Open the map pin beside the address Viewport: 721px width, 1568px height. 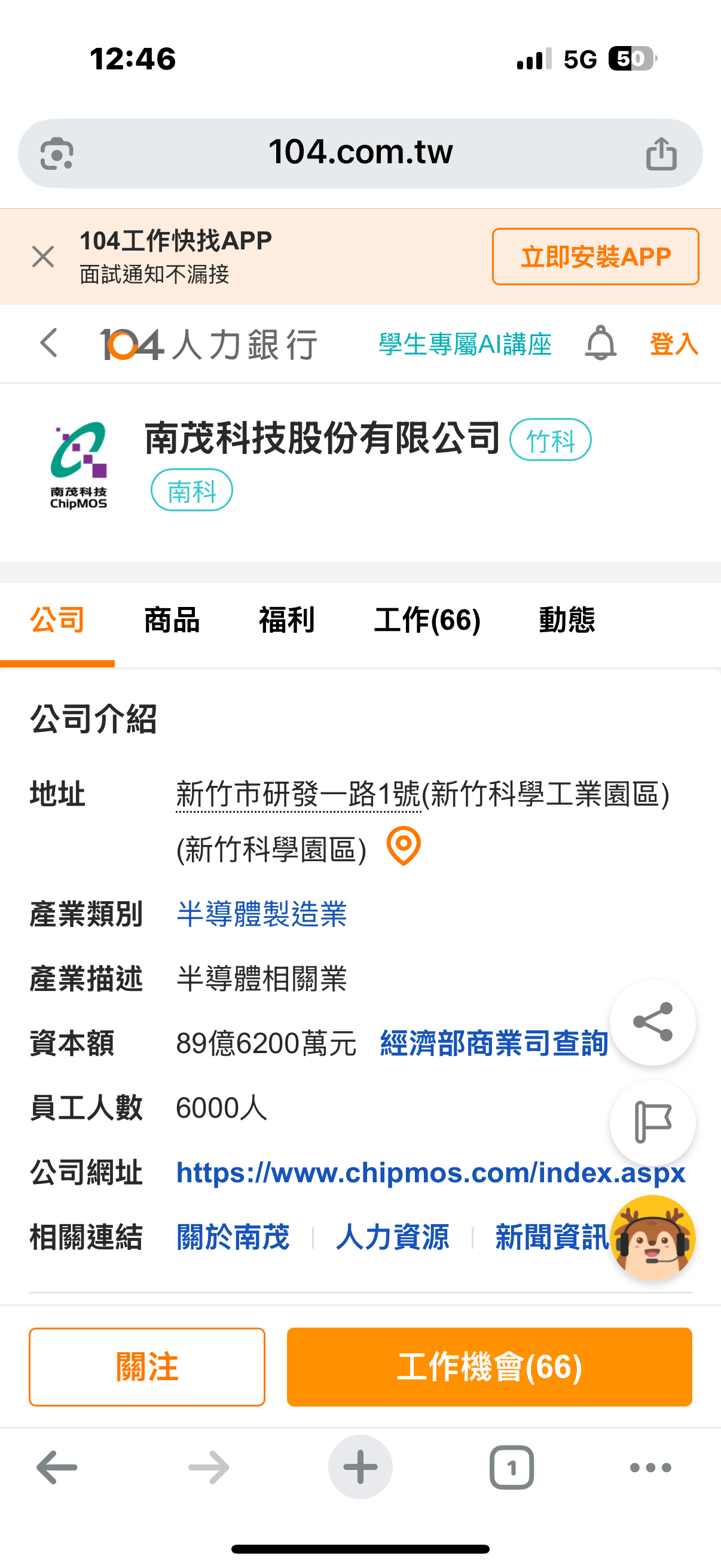[x=404, y=846]
